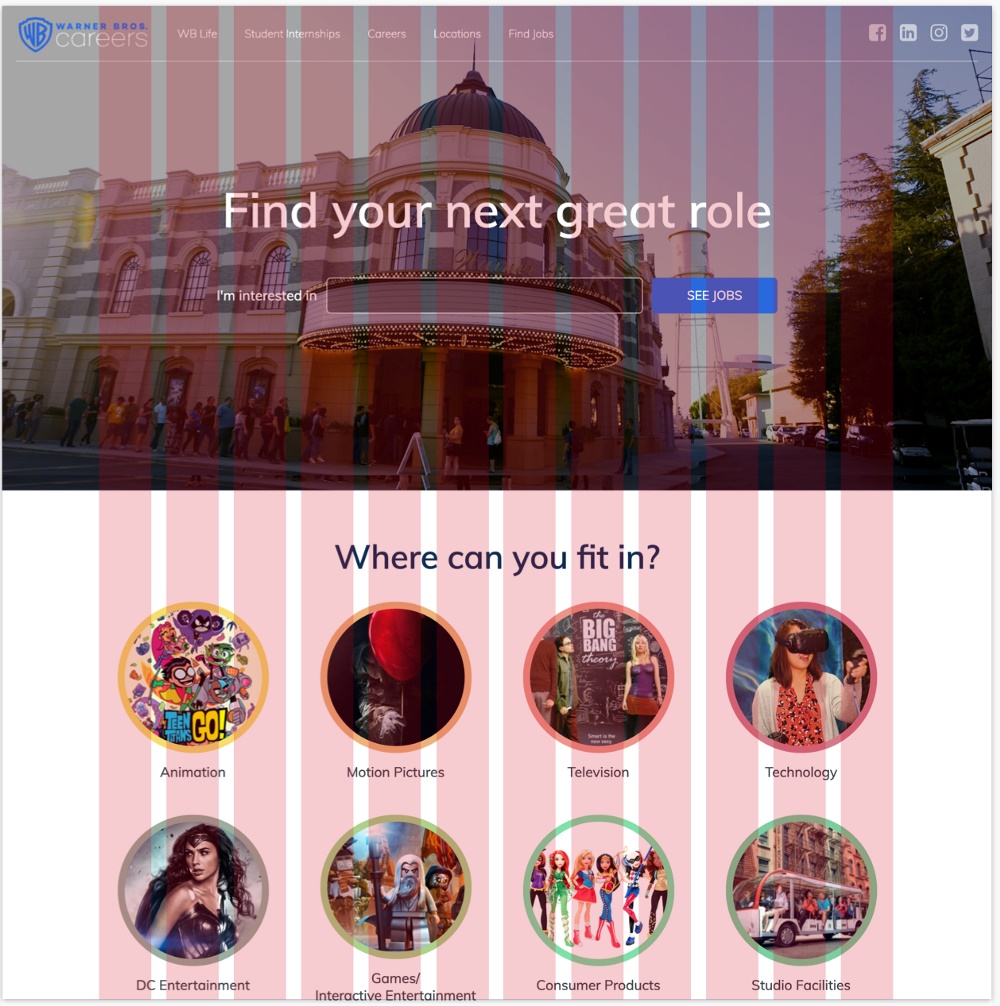Open the Instagram icon
Screen dimensions: 1000x1006
coord(939,33)
